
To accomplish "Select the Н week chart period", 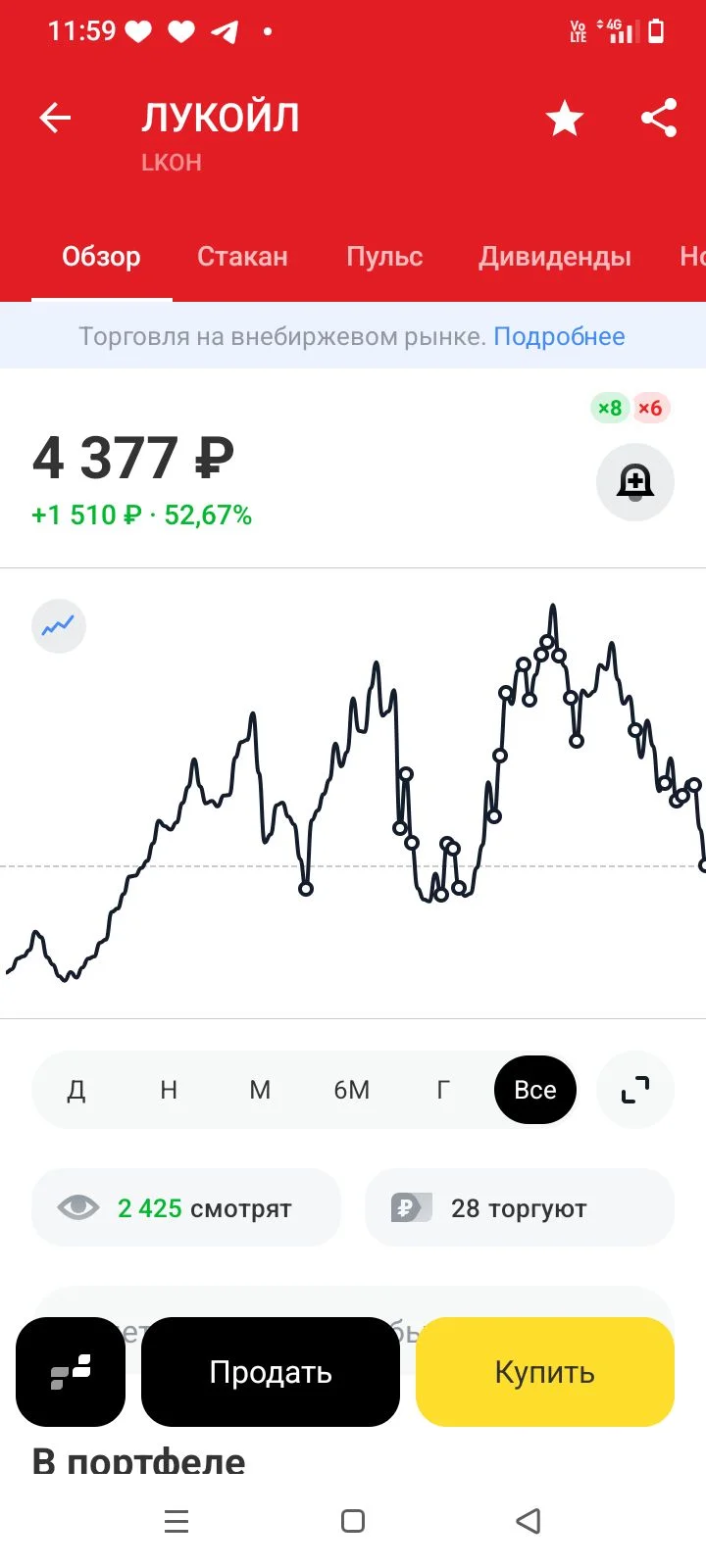I will click(x=169, y=1090).
